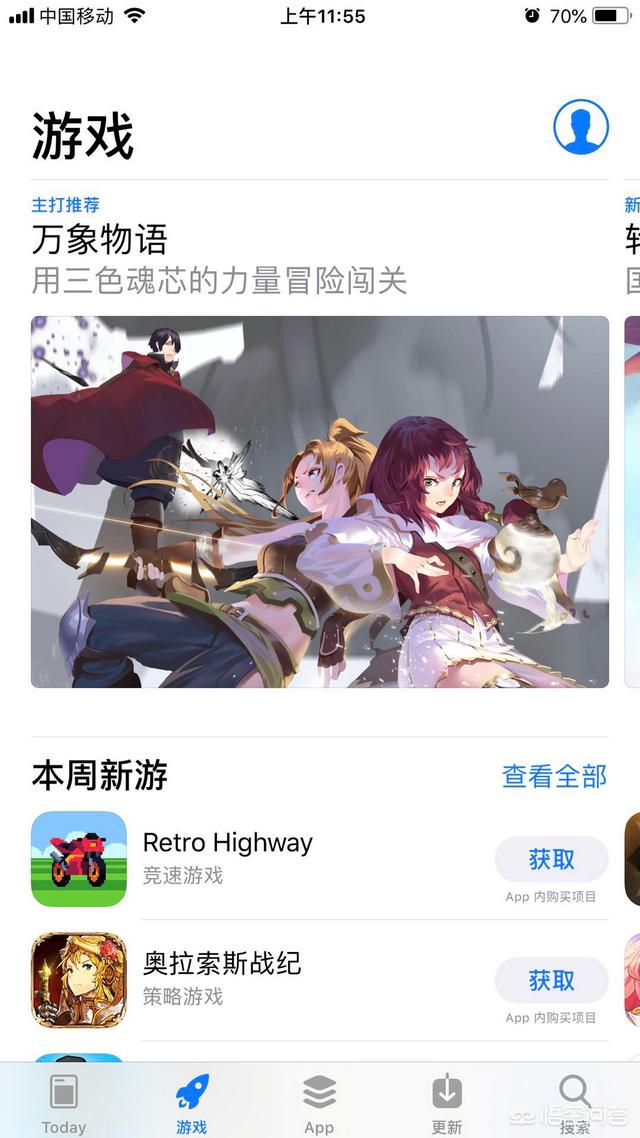
Task: Open the 奥拉索斯战纪 app listing
Action: tap(222, 978)
